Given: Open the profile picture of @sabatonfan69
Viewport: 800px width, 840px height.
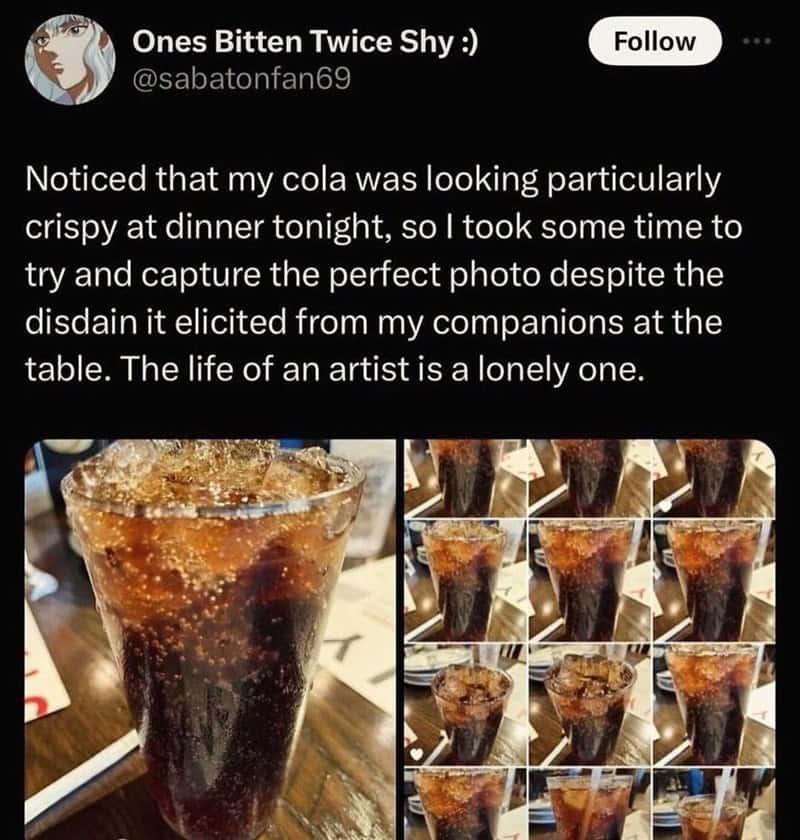Looking at the screenshot, I should tap(70, 60).
